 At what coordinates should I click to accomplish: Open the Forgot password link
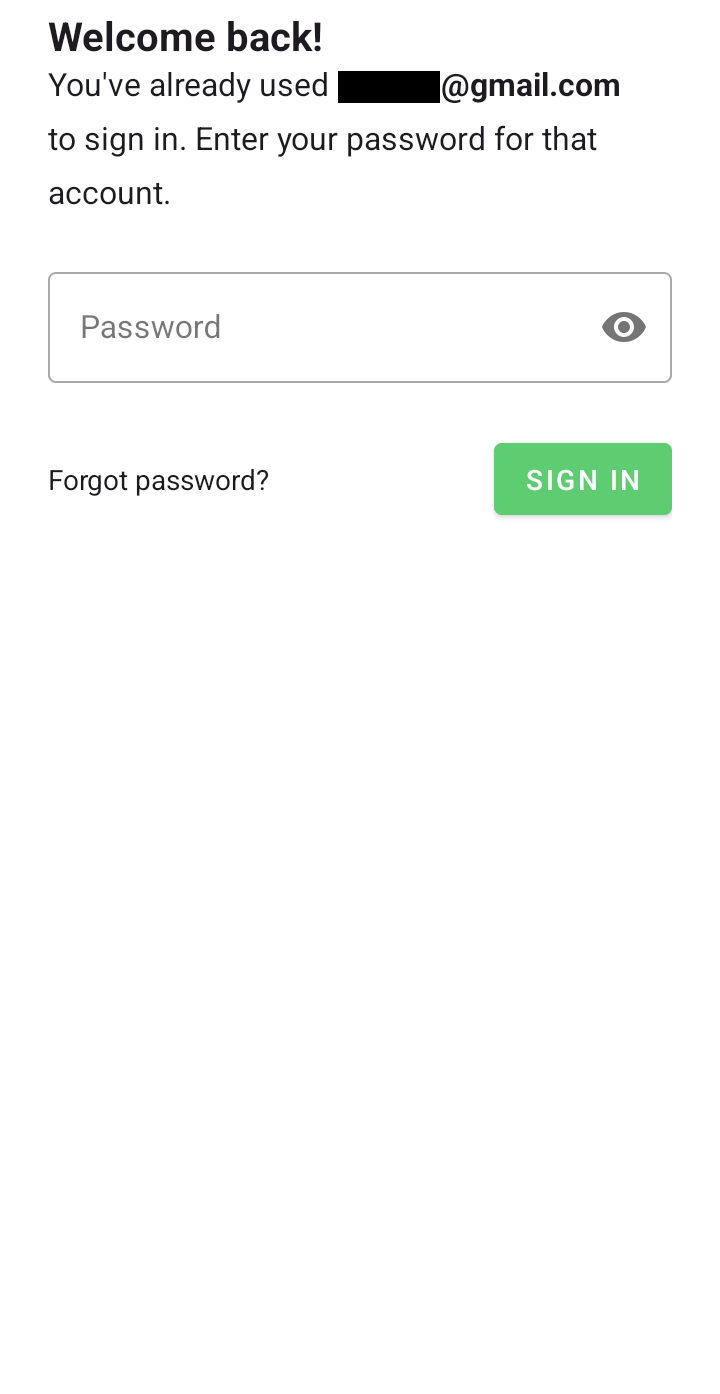click(159, 481)
